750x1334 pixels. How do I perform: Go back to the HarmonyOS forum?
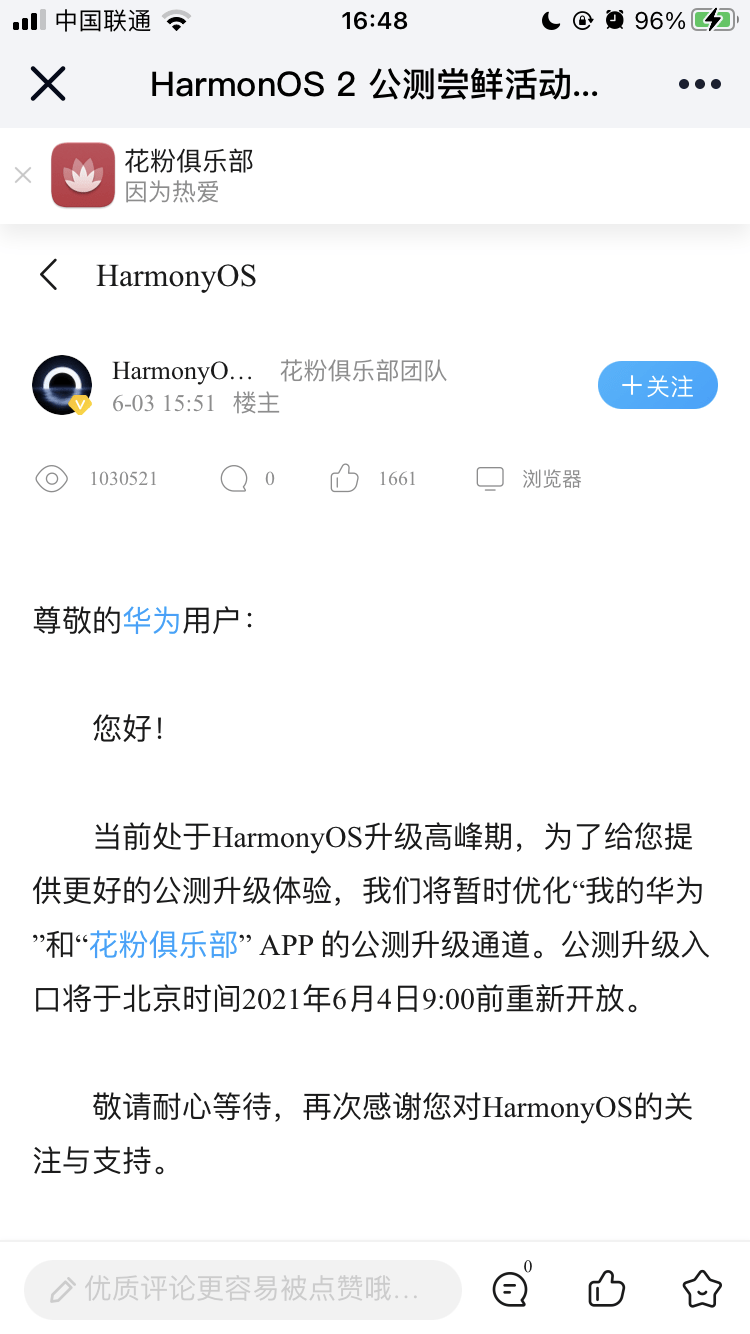tap(48, 275)
